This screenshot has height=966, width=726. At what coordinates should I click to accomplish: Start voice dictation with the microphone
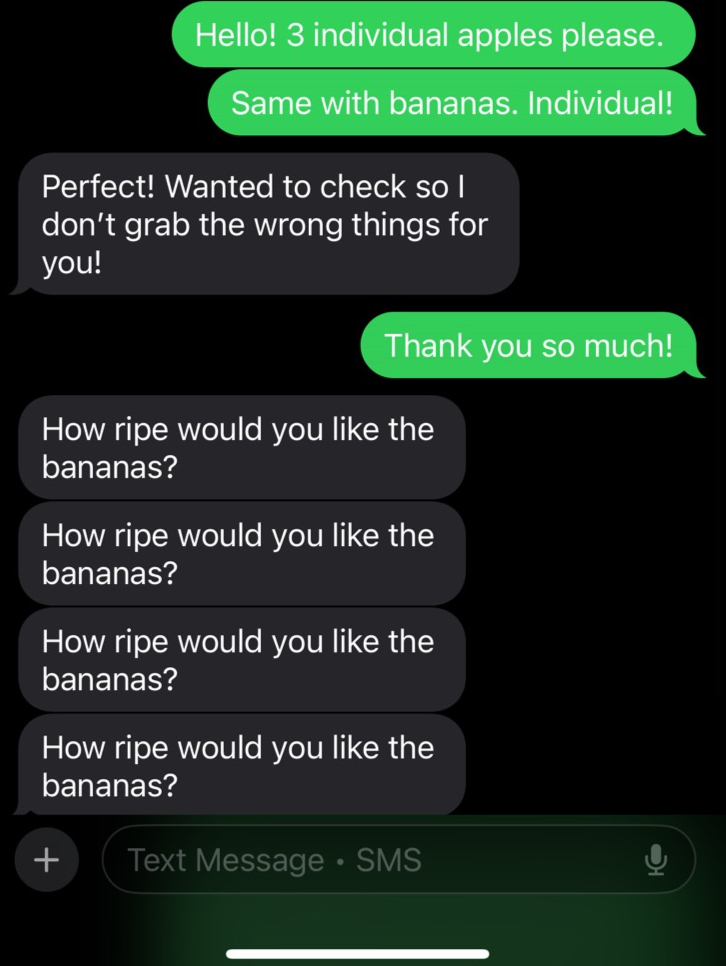[x=656, y=859]
